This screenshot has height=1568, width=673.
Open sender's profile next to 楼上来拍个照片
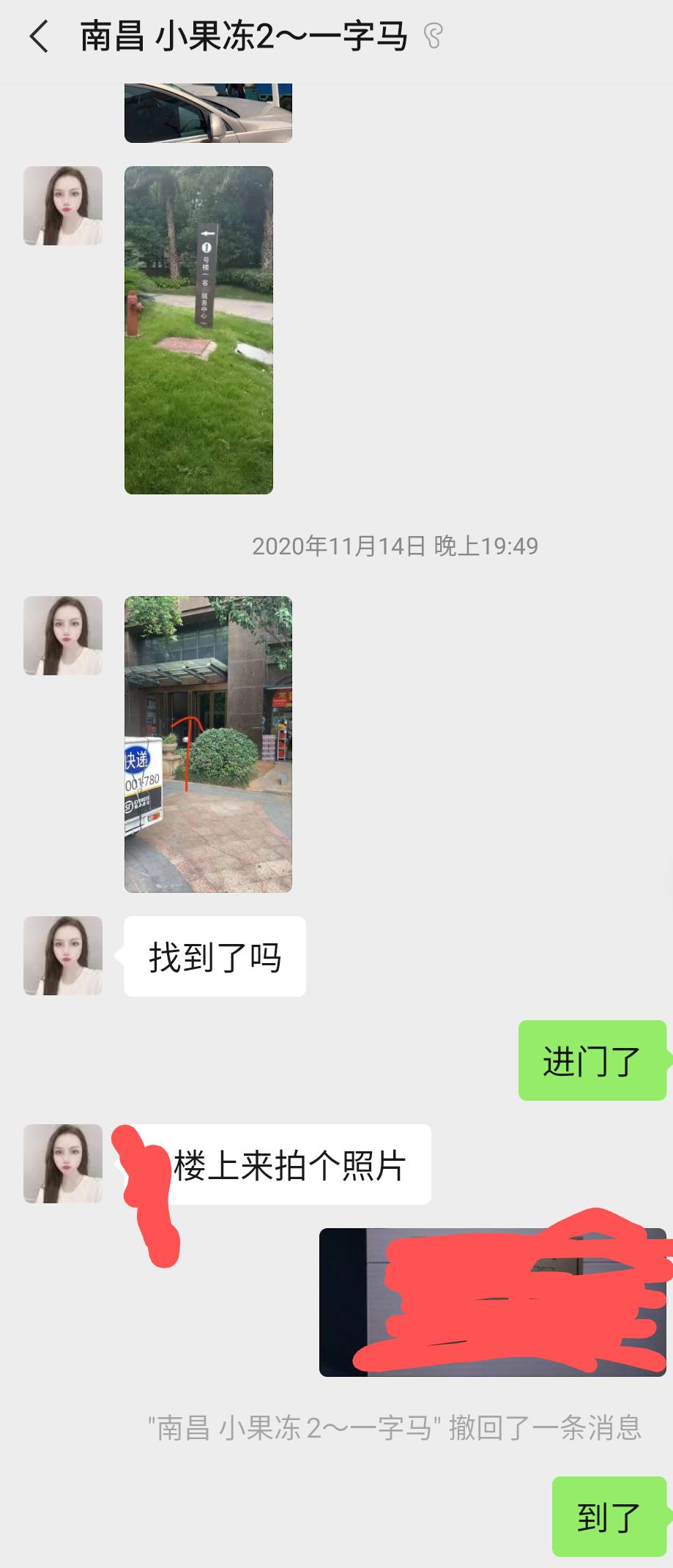point(63,1163)
